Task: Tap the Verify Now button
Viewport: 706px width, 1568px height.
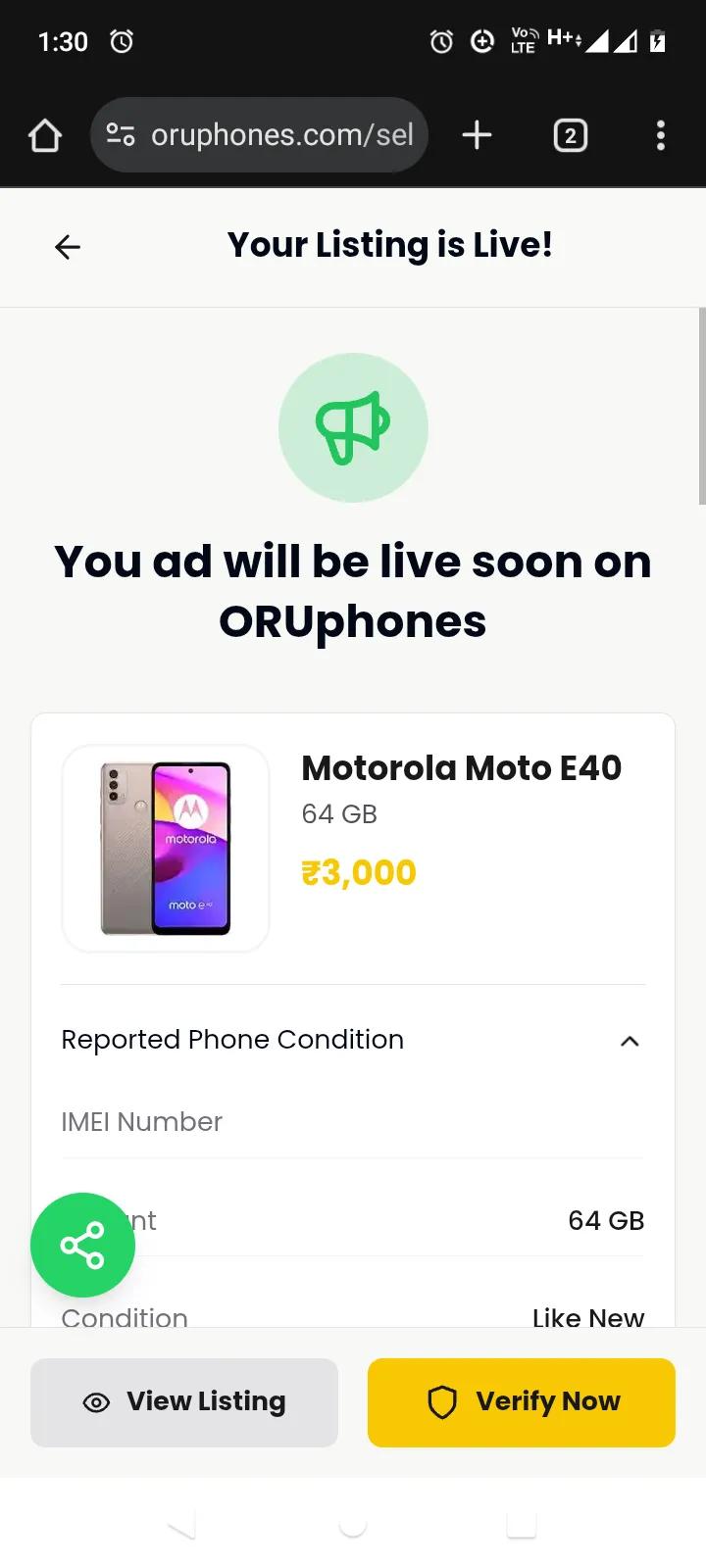Action: point(521,1402)
